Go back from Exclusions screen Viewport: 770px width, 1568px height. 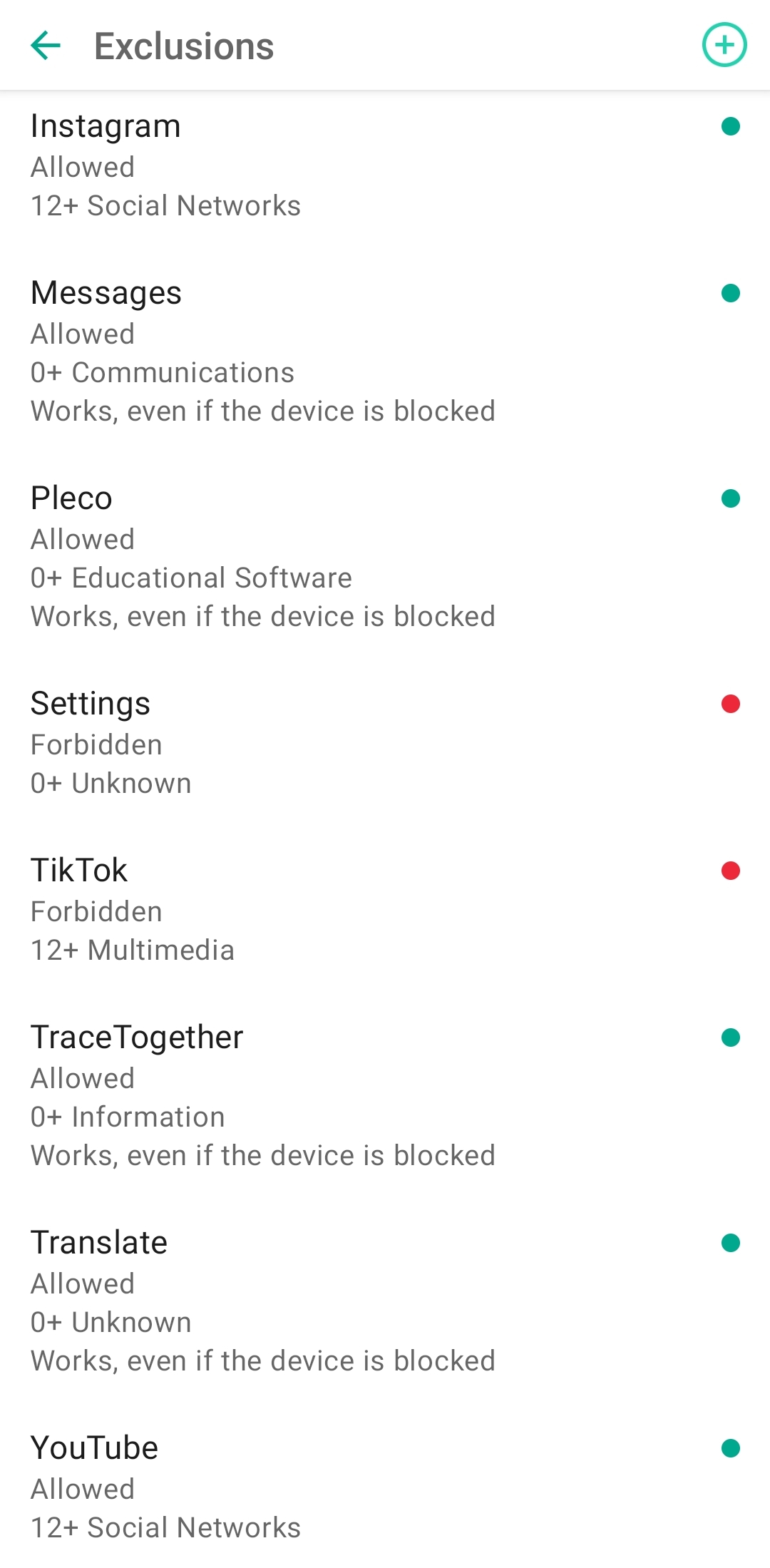pos(46,46)
